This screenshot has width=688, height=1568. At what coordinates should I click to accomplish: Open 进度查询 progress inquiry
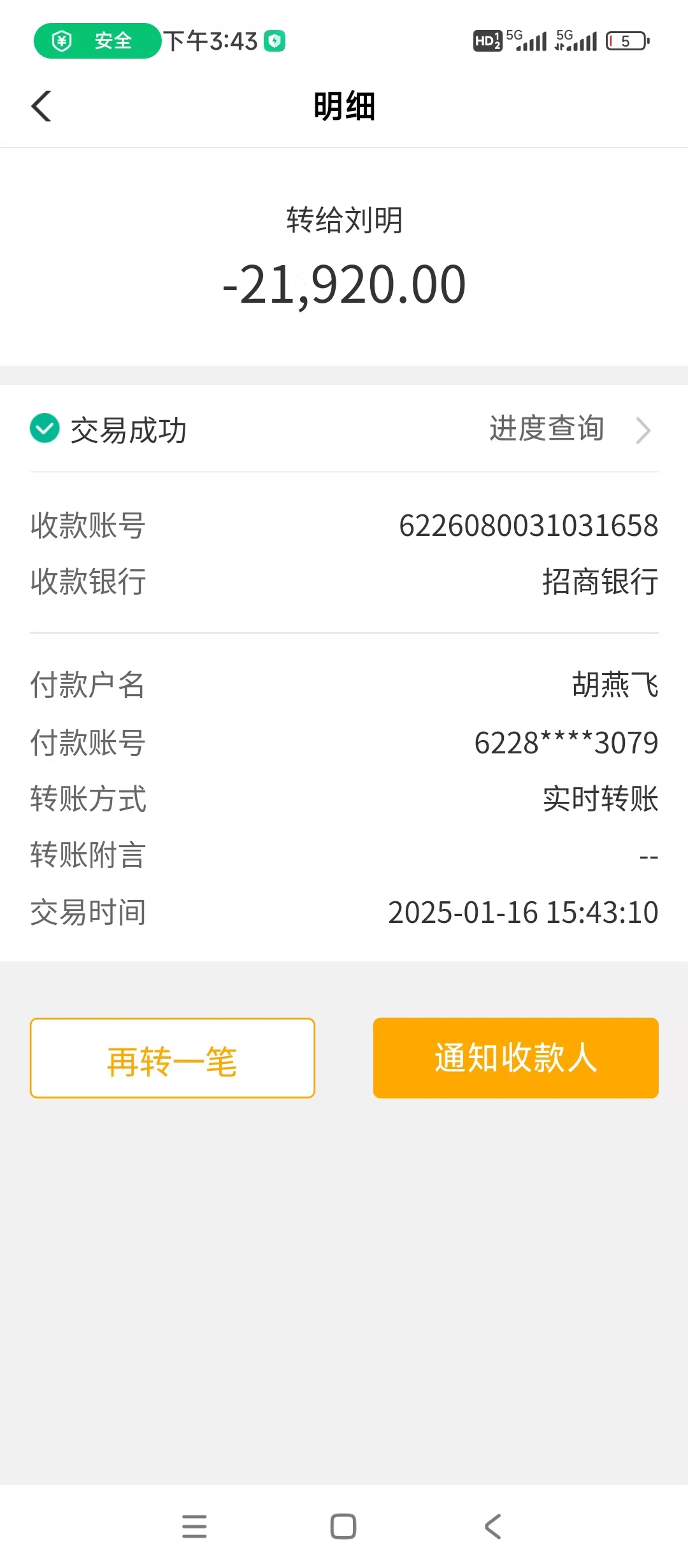tap(567, 429)
